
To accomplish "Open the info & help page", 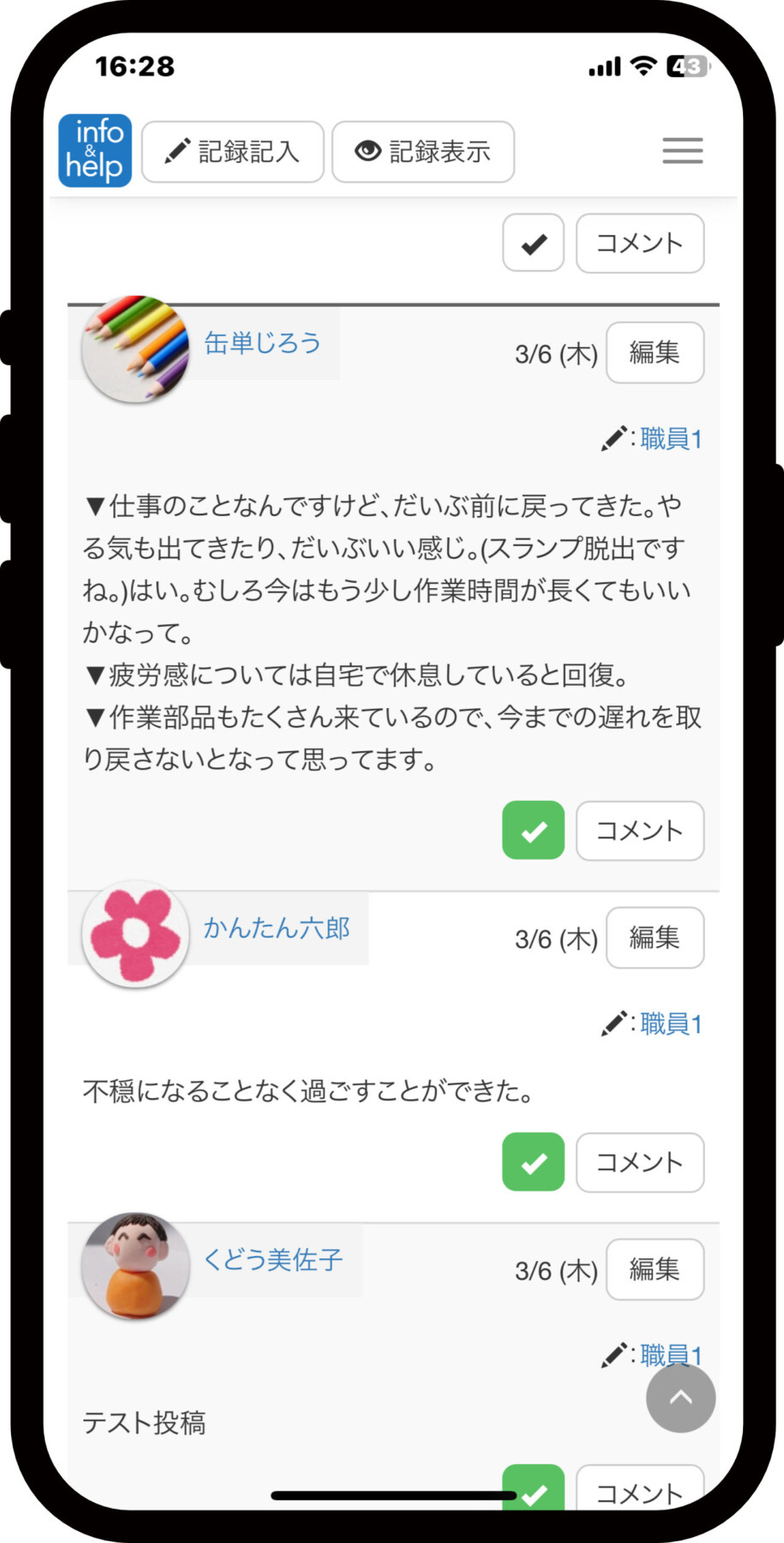I will click(x=95, y=151).
